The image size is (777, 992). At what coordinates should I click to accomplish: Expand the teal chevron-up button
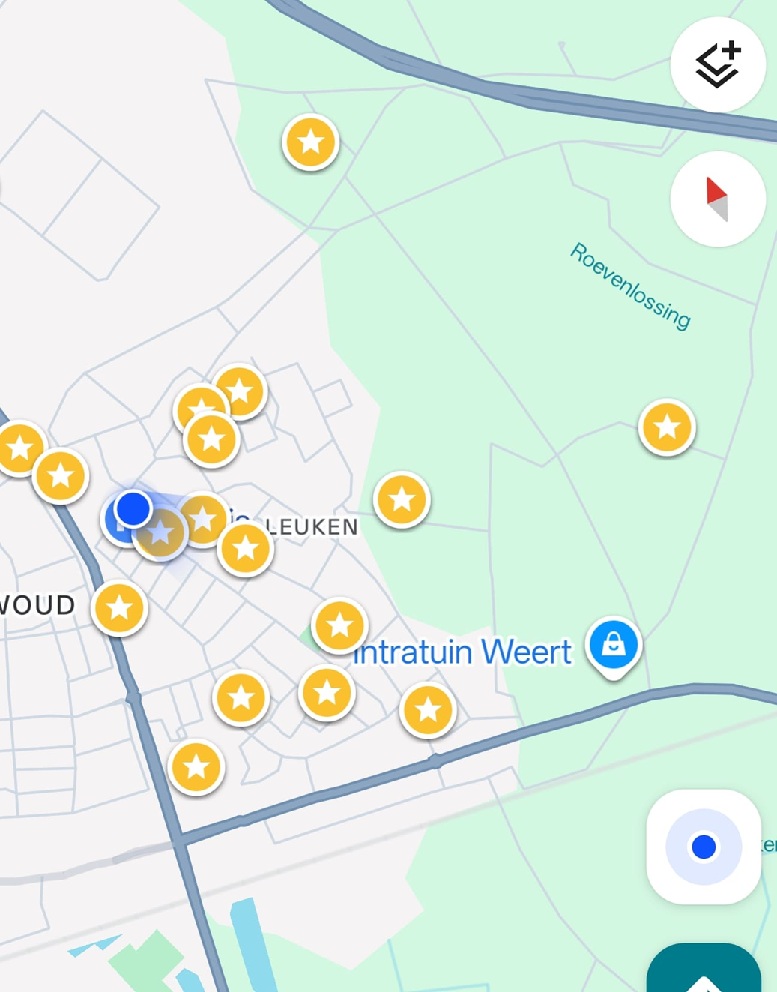pos(704,974)
